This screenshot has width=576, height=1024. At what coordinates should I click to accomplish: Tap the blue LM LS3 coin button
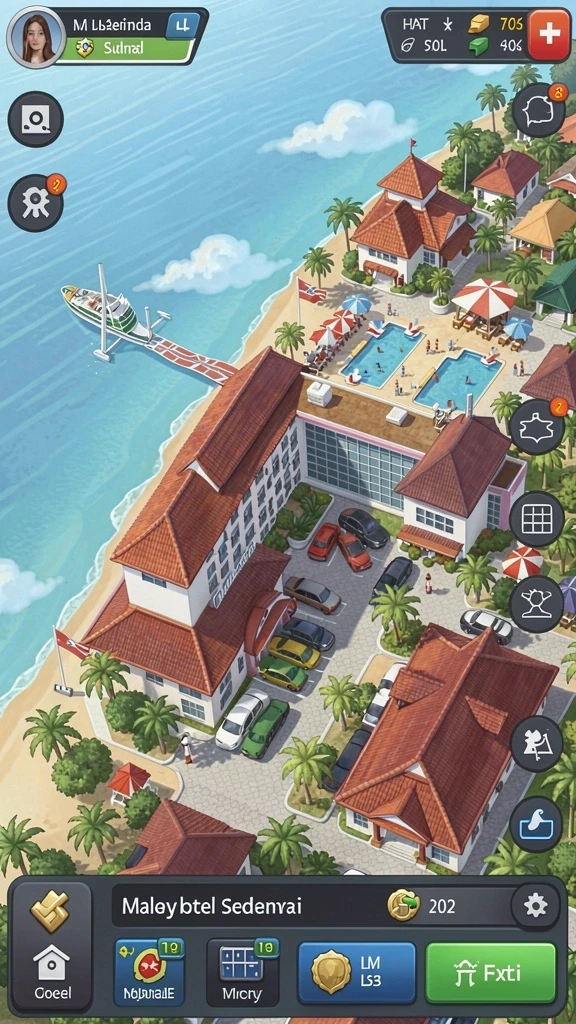point(357,973)
